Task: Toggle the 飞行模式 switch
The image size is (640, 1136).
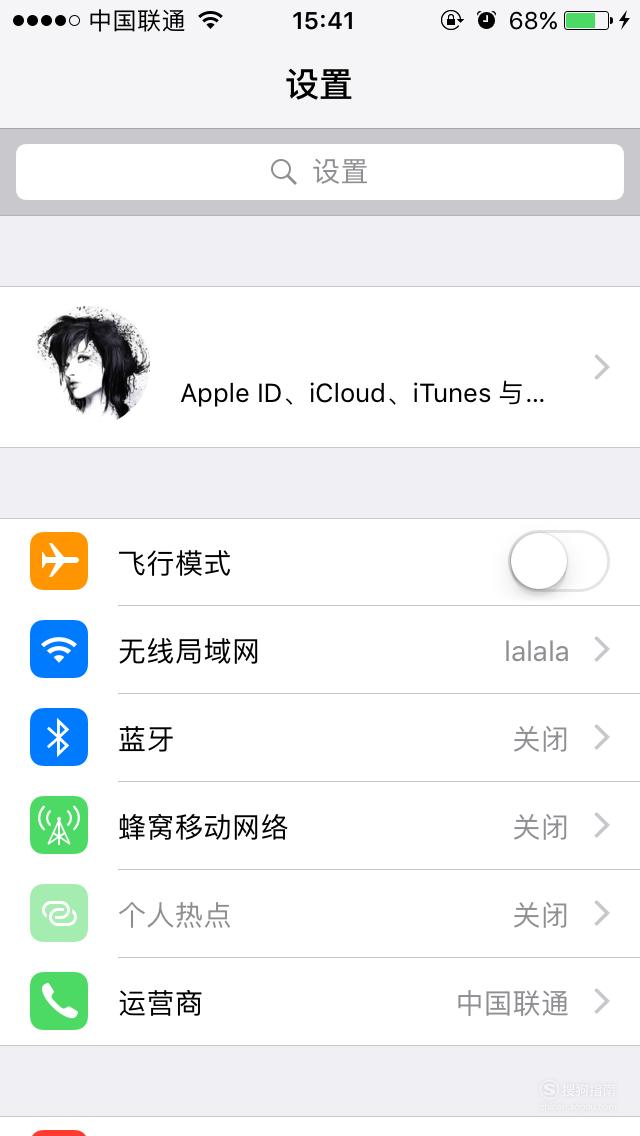Action: (558, 562)
